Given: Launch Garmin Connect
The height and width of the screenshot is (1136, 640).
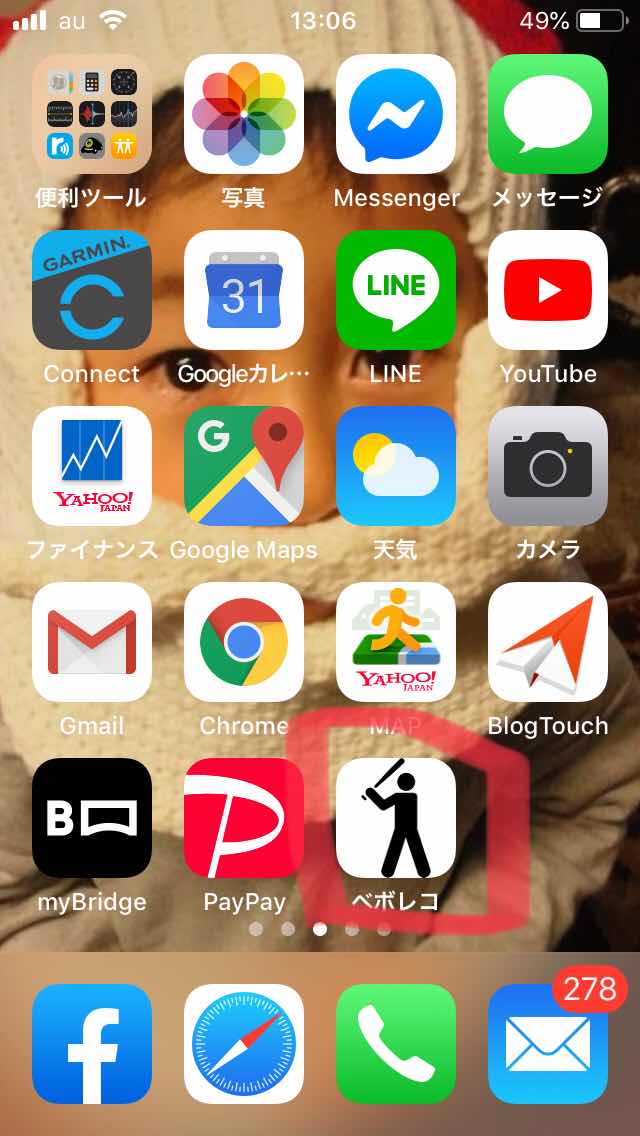Looking at the screenshot, I should click(x=92, y=290).
